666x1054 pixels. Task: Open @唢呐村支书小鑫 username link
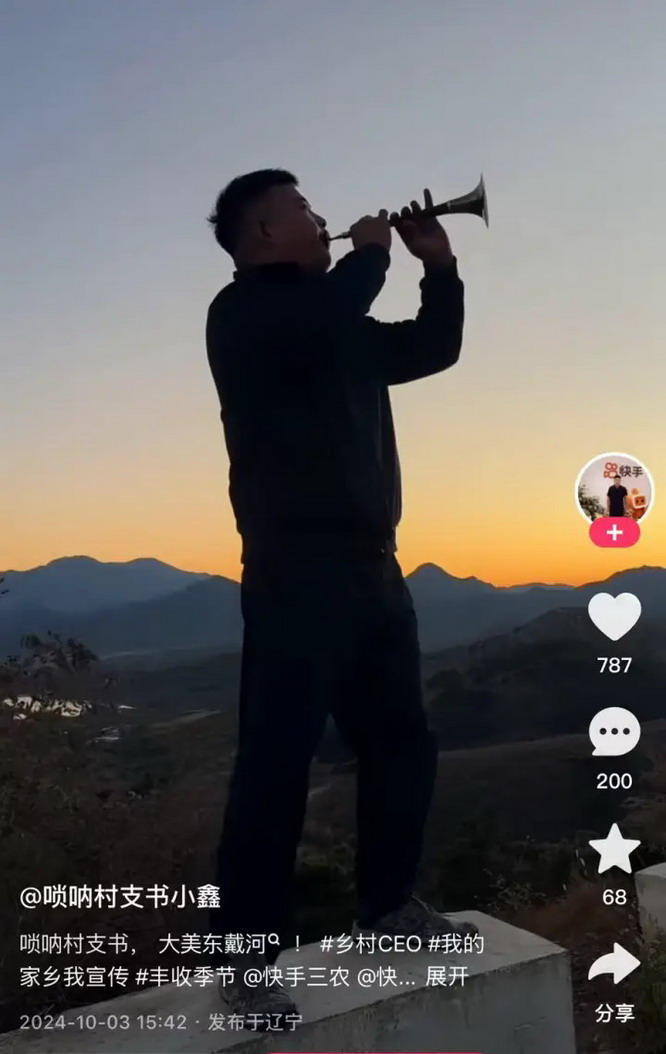(x=120, y=897)
